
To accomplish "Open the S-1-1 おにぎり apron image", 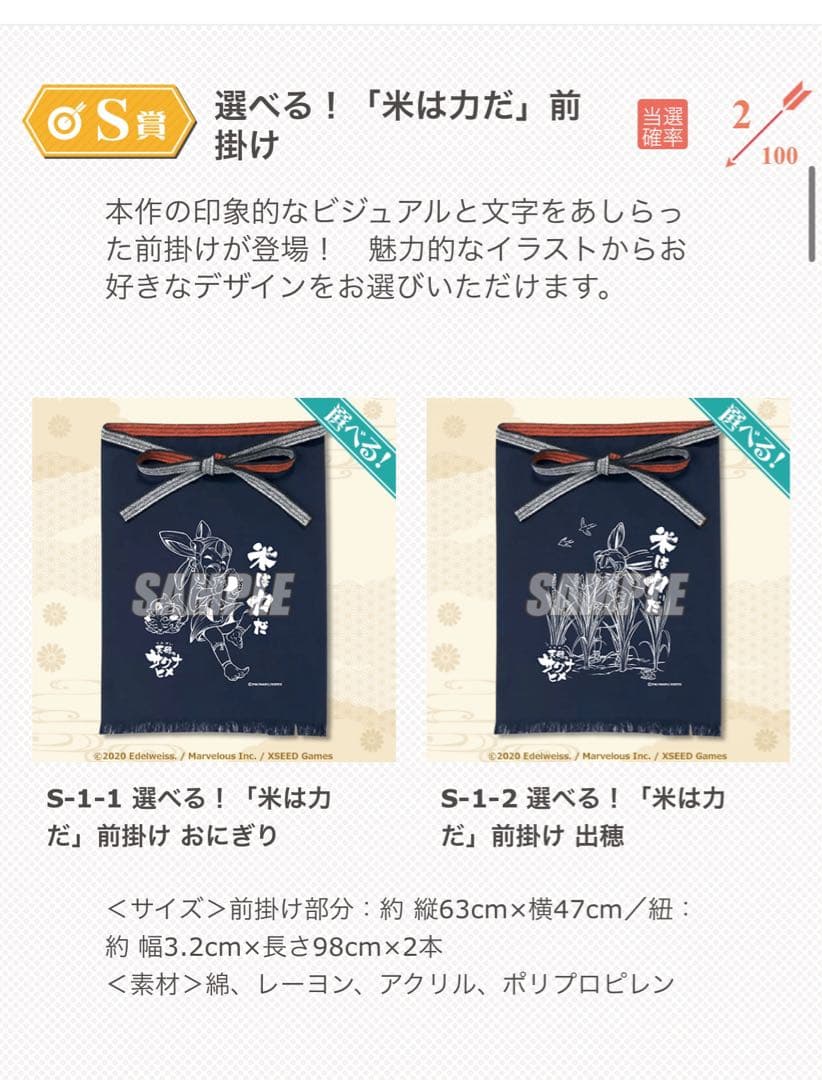I will click(213, 580).
